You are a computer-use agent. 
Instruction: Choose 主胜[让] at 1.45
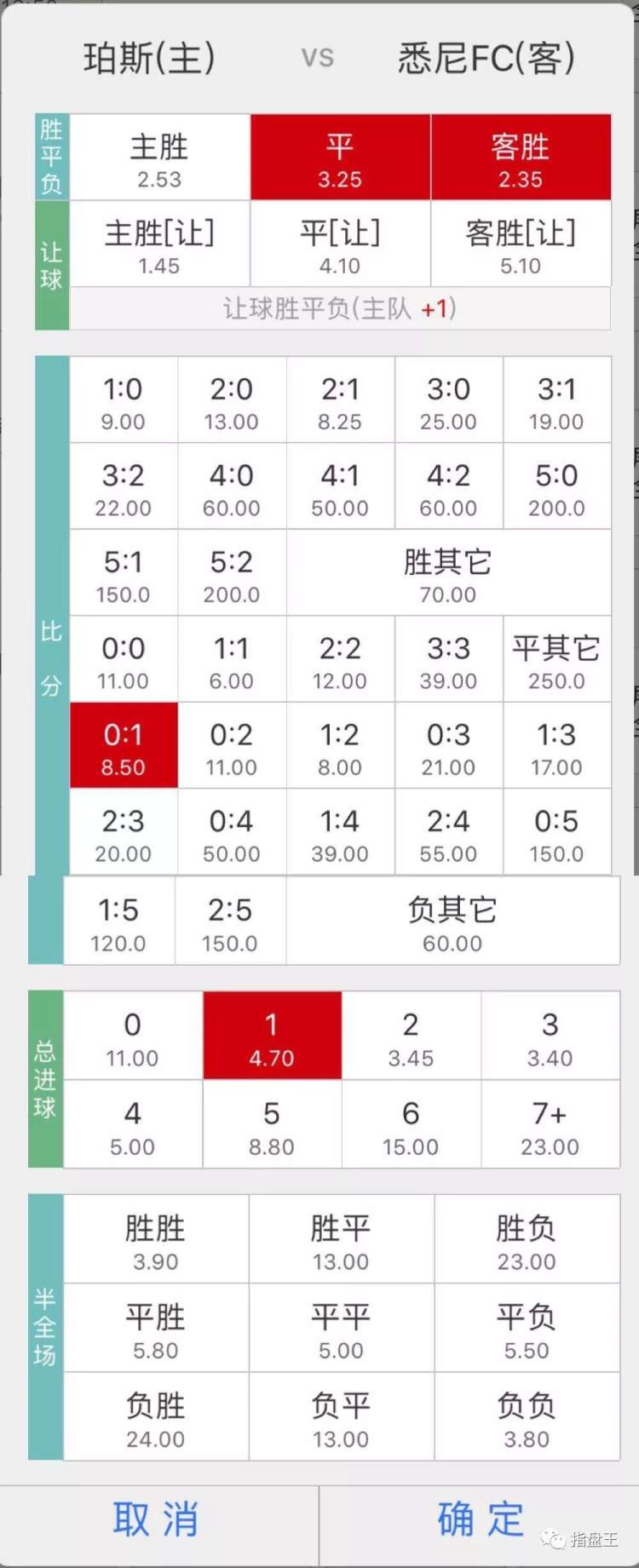(159, 245)
